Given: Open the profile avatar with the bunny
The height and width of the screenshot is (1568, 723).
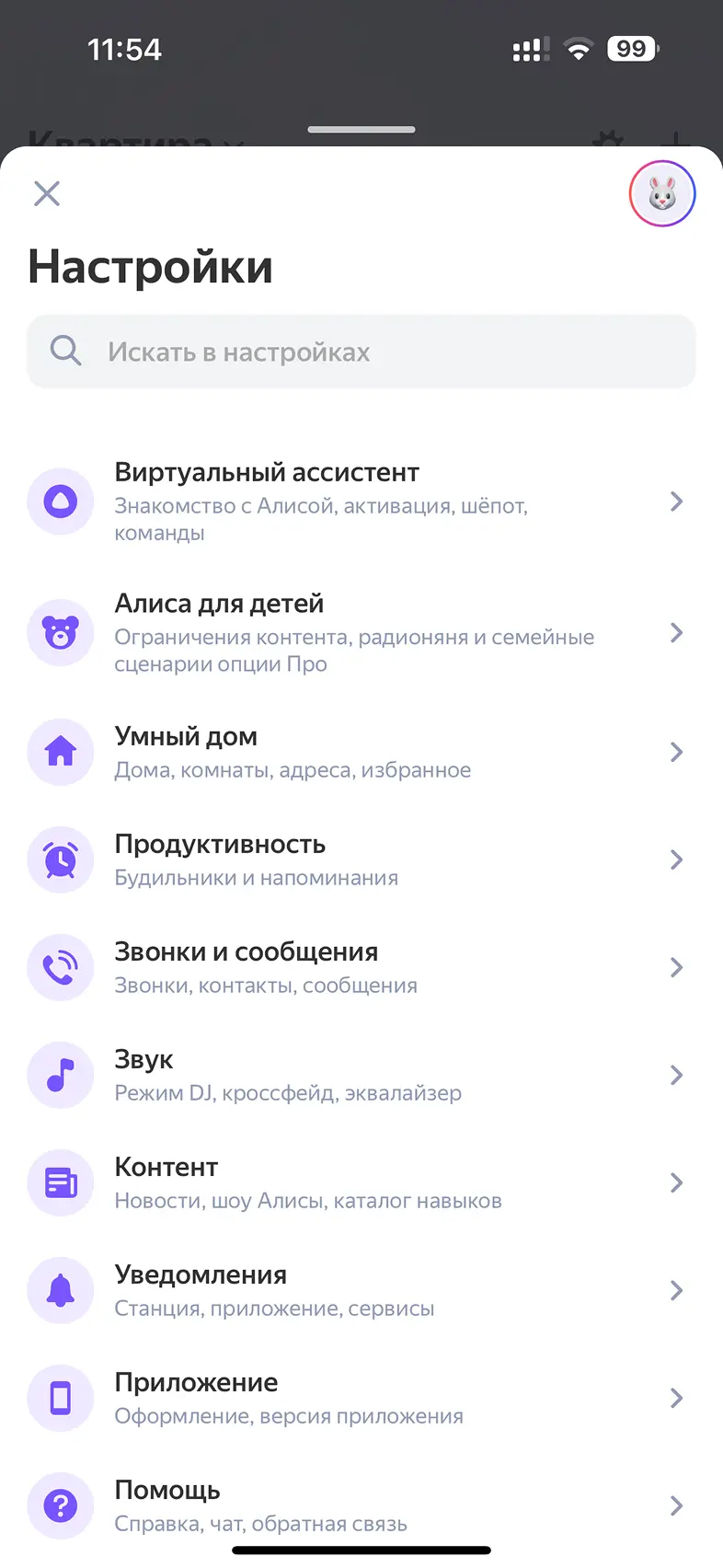Looking at the screenshot, I should (661, 193).
